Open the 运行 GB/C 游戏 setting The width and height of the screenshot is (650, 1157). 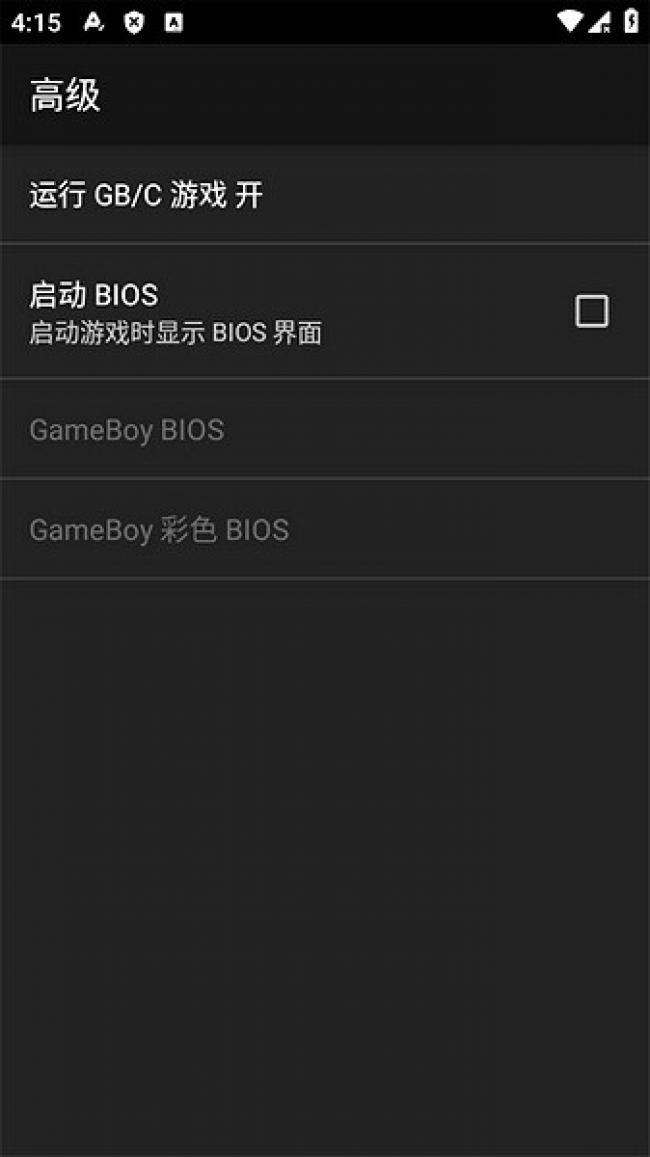(325, 195)
